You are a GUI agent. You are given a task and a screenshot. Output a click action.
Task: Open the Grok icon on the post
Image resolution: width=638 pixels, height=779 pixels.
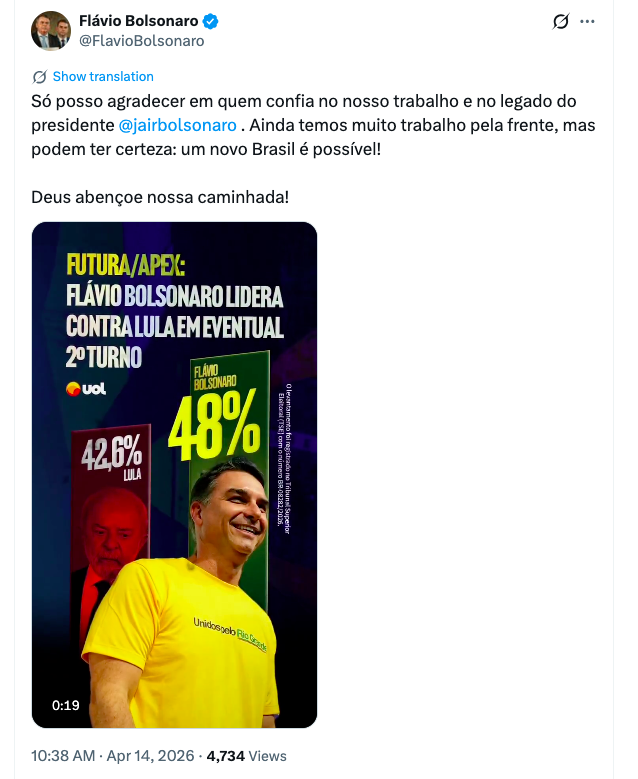(x=561, y=22)
